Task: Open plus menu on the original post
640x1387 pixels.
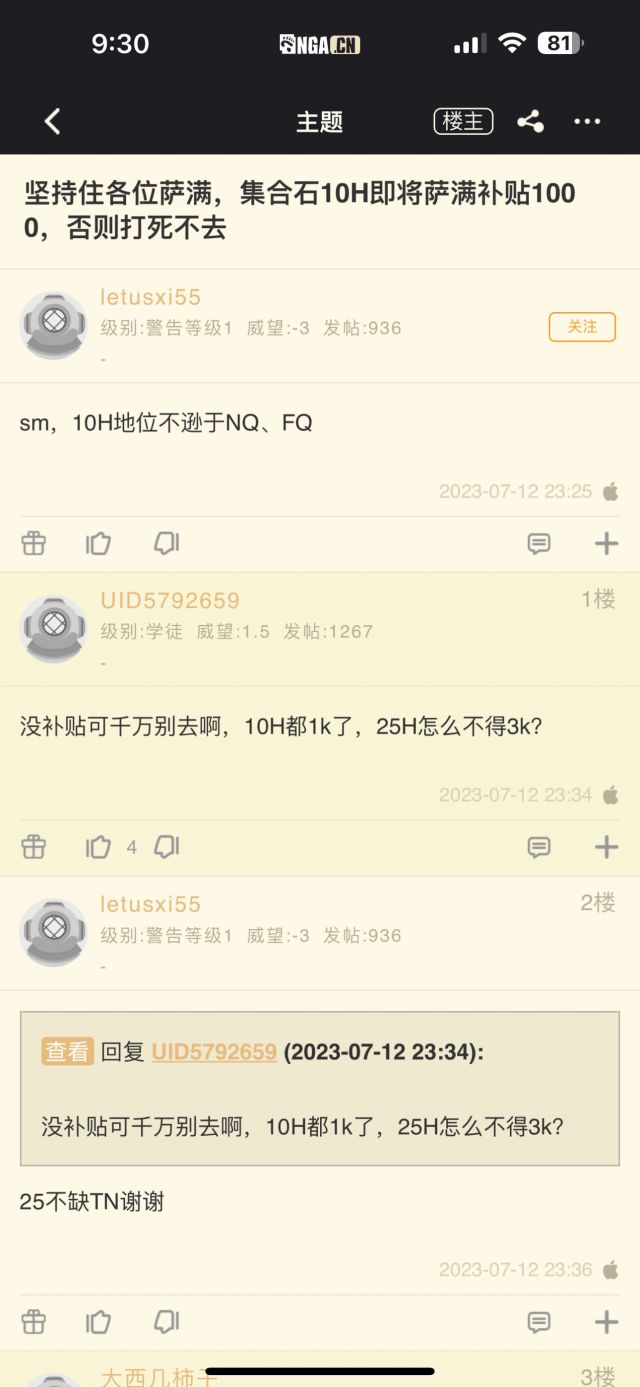Action: tap(606, 544)
